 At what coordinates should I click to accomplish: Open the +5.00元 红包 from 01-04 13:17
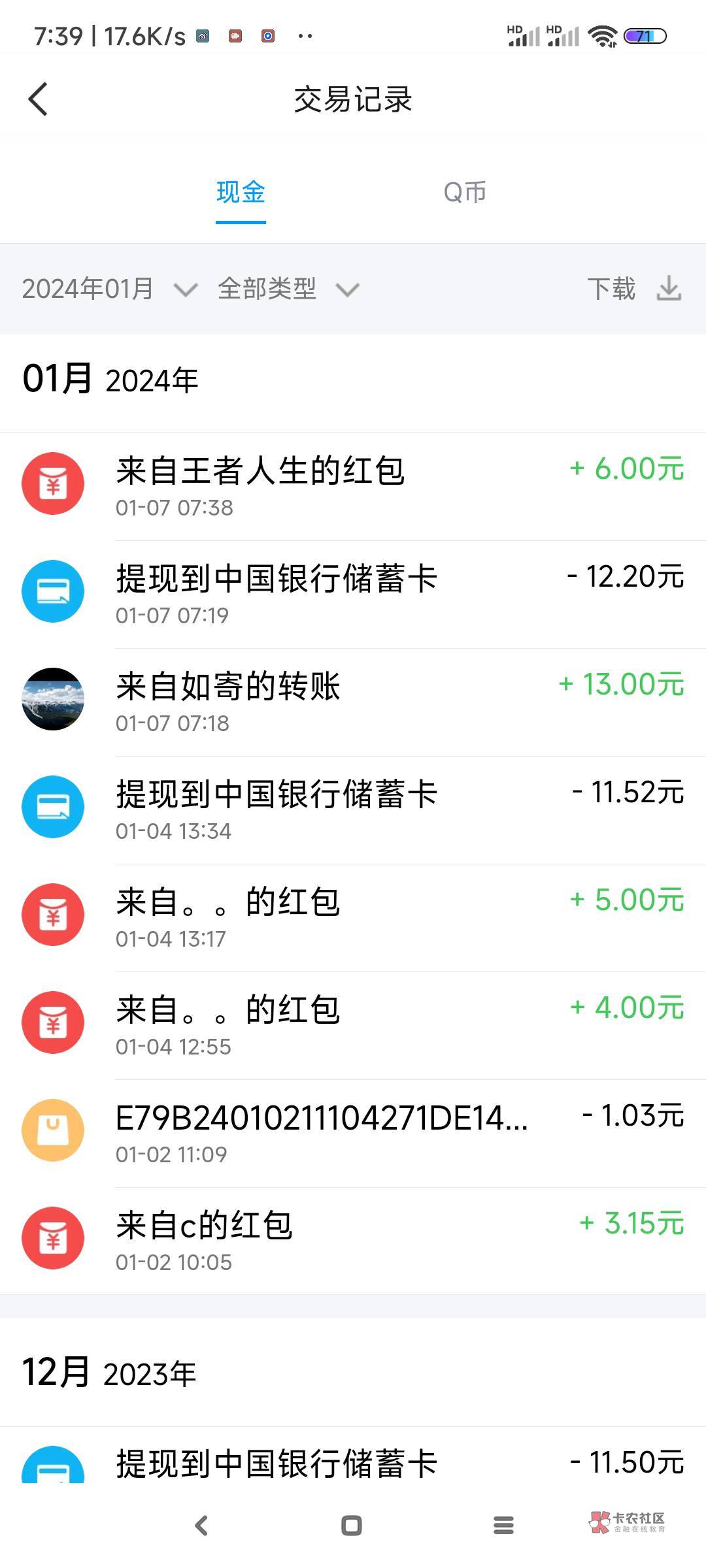tap(353, 917)
